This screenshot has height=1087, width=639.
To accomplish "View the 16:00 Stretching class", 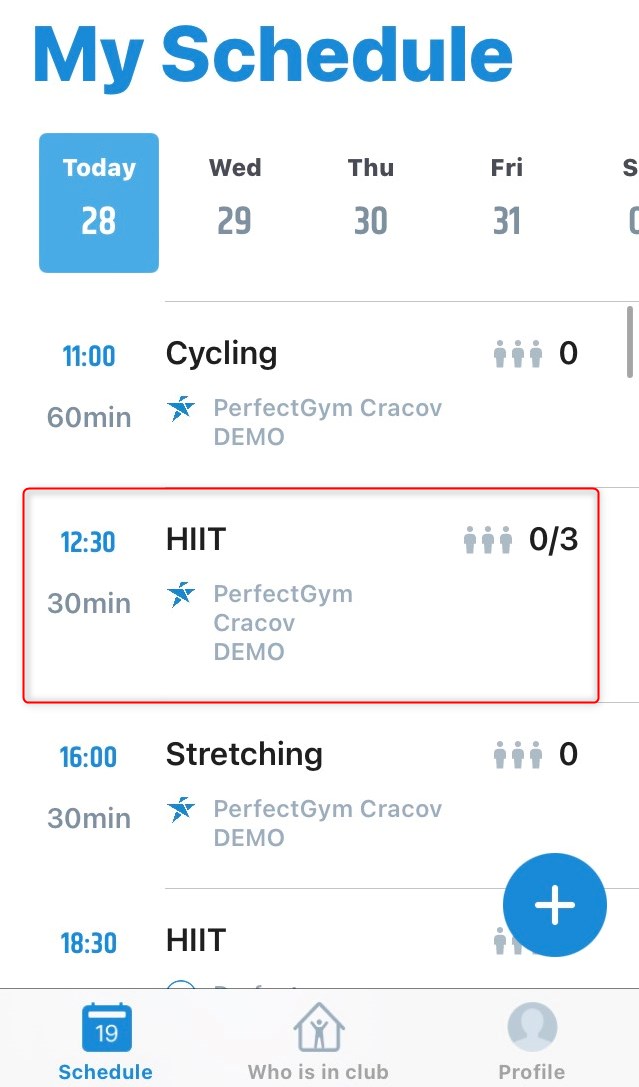I will 320,794.
